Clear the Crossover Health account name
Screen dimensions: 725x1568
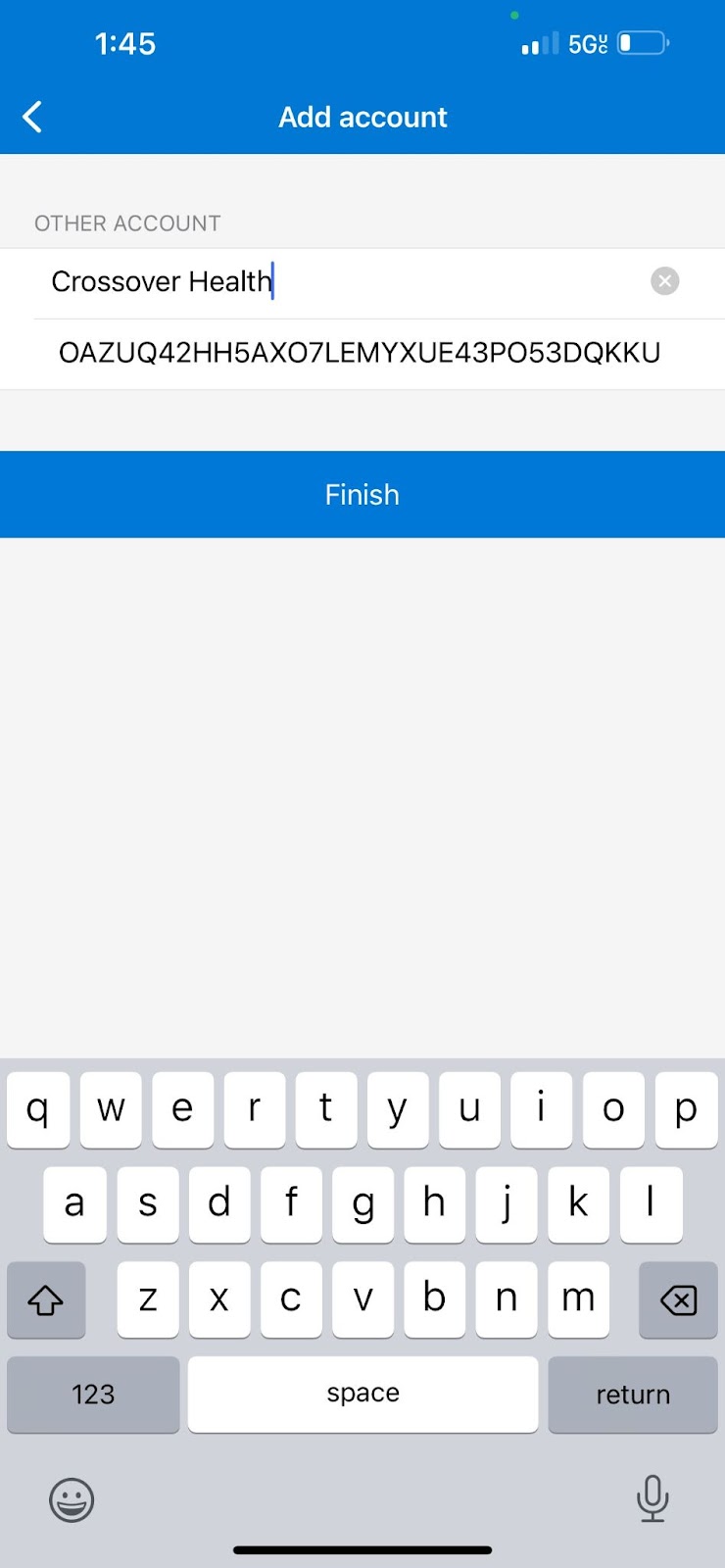(664, 281)
